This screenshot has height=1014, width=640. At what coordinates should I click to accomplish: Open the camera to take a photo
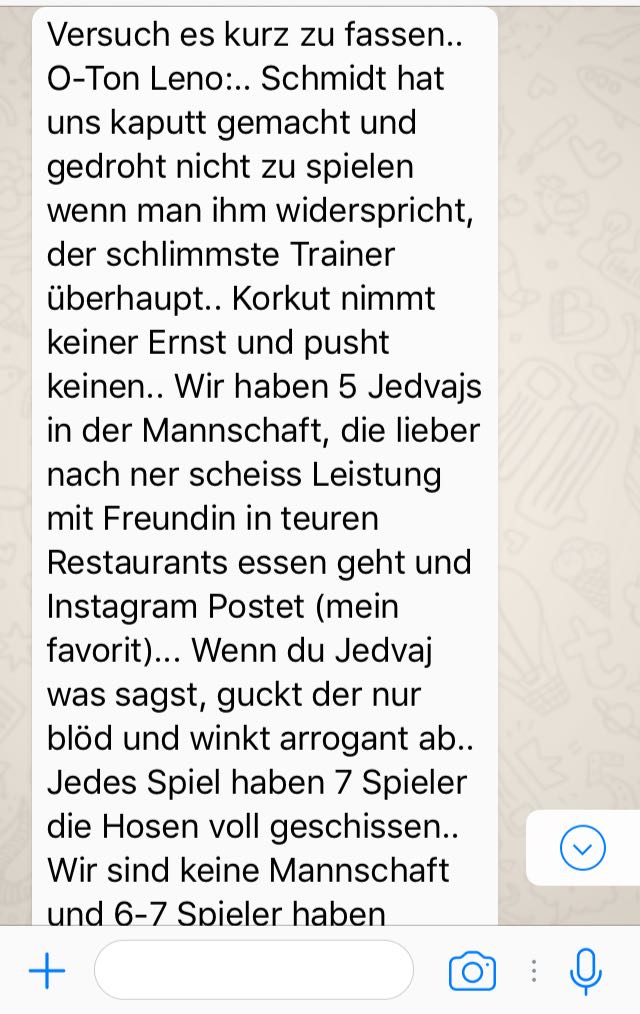click(x=473, y=970)
